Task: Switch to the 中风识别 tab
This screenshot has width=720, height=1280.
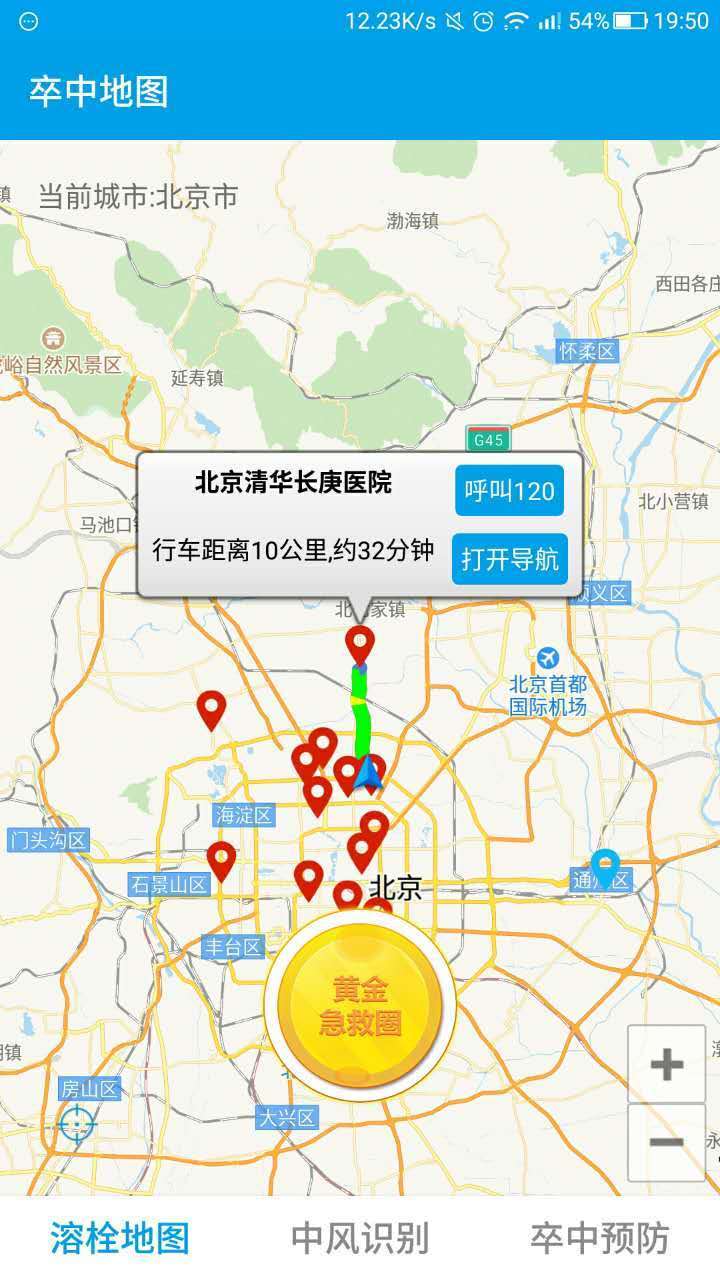Action: (360, 1238)
